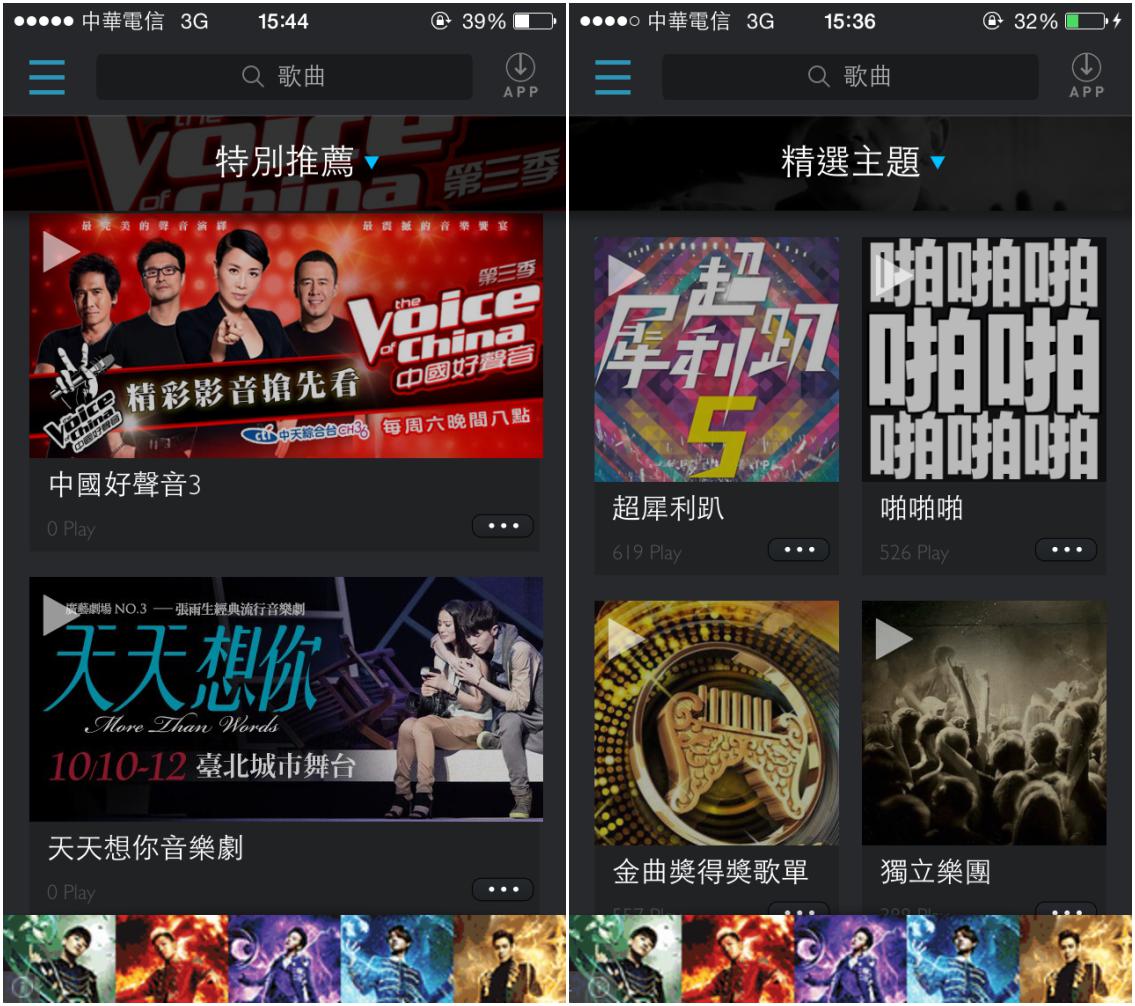Screen dimensions: 1135x1006
Task: Open more options for 天天想你音樂劇
Action: [502, 890]
